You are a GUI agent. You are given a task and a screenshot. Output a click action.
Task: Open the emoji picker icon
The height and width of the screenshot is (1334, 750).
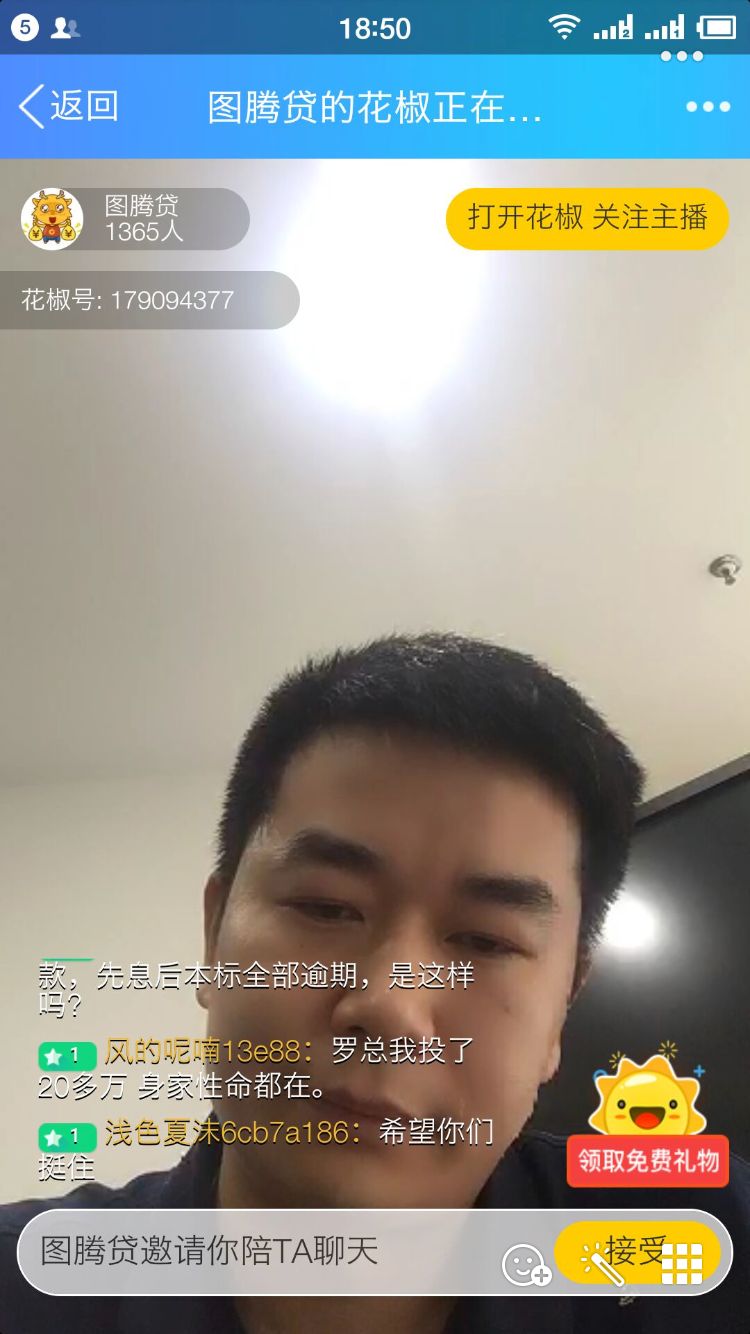526,1265
